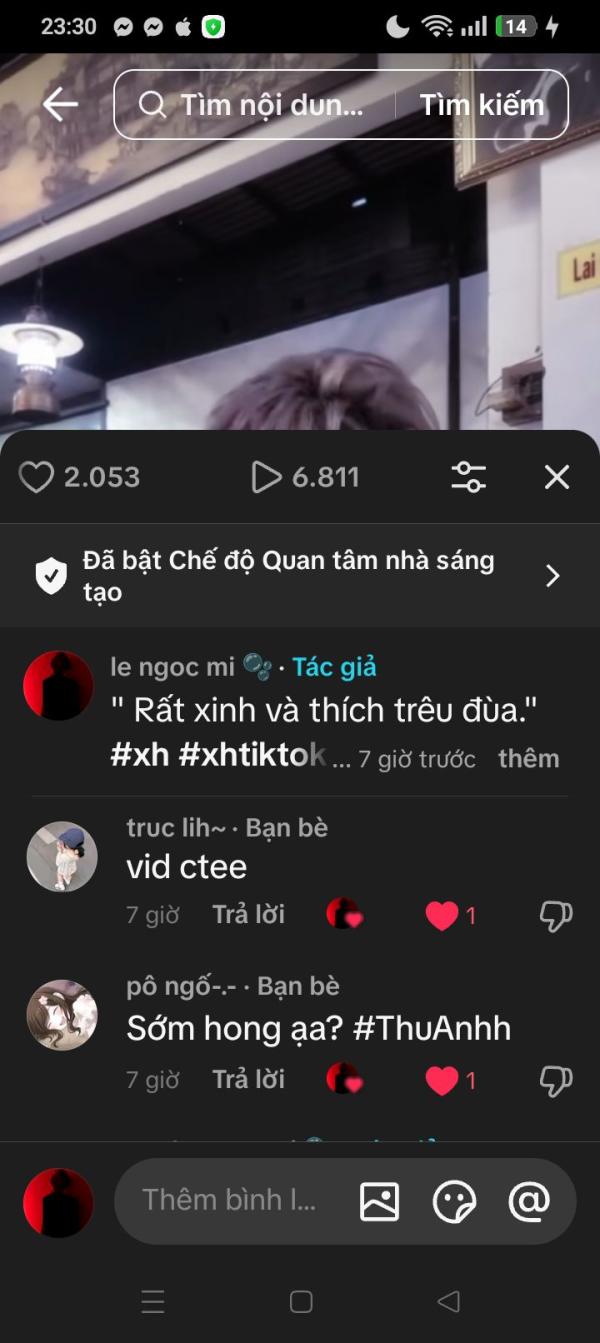The height and width of the screenshot is (1343, 600).
Task: Dislike pô ngố's comment
Action: tap(556, 1080)
